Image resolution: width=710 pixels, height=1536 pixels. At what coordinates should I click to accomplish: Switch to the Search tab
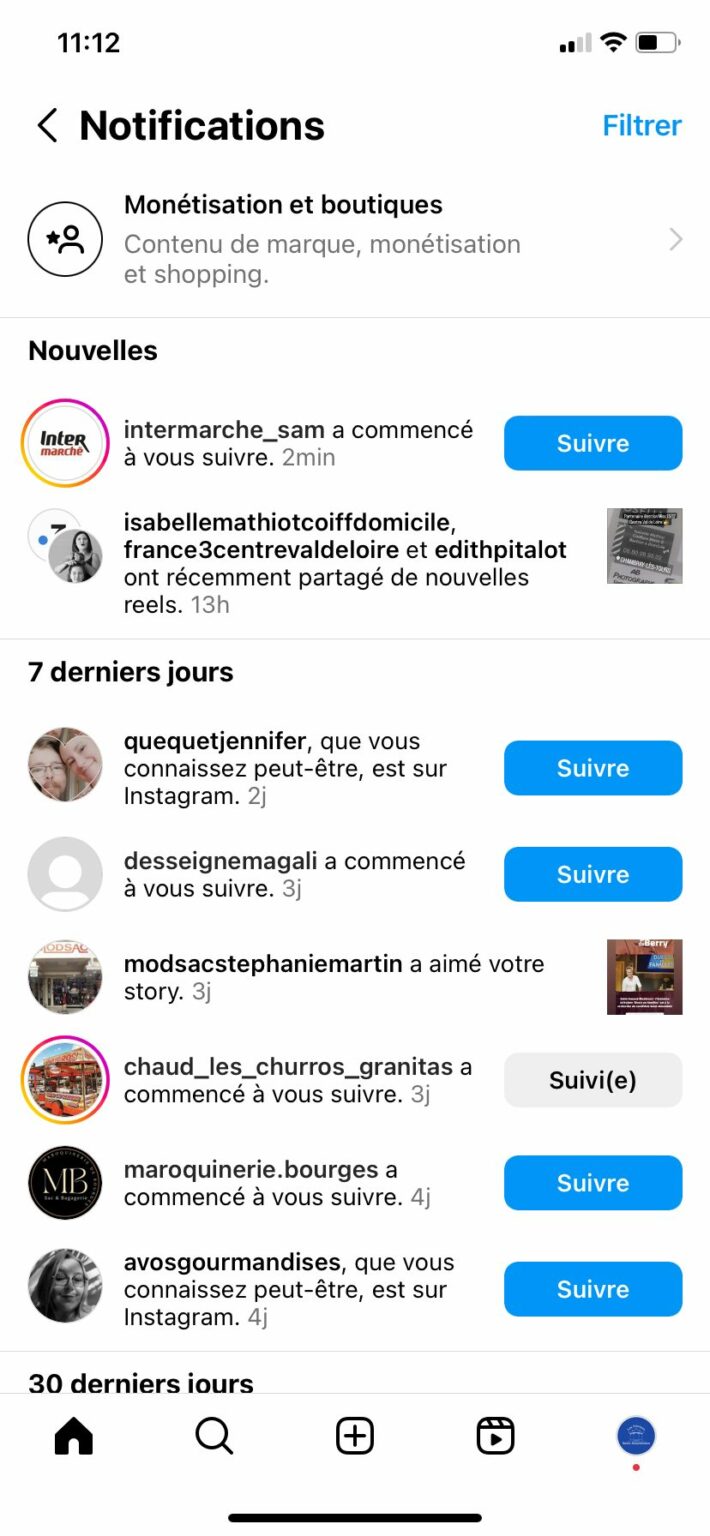(214, 1437)
